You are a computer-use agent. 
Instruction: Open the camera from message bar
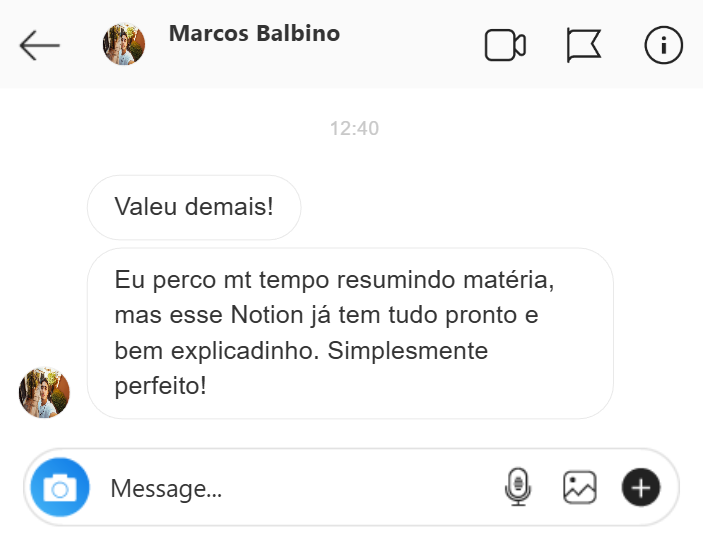(60, 488)
